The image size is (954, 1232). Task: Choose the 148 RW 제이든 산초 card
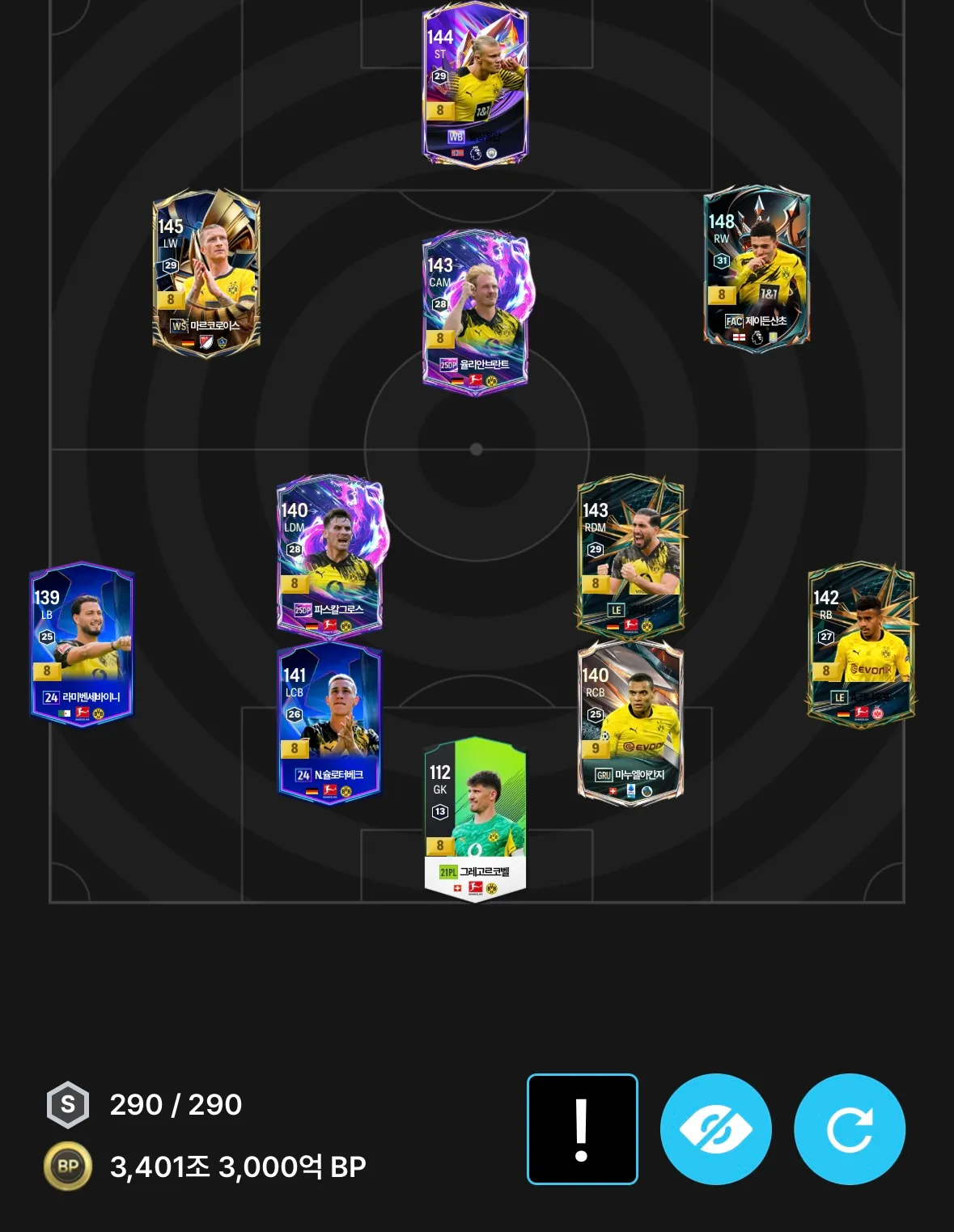pyautogui.click(x=757, y=269)
